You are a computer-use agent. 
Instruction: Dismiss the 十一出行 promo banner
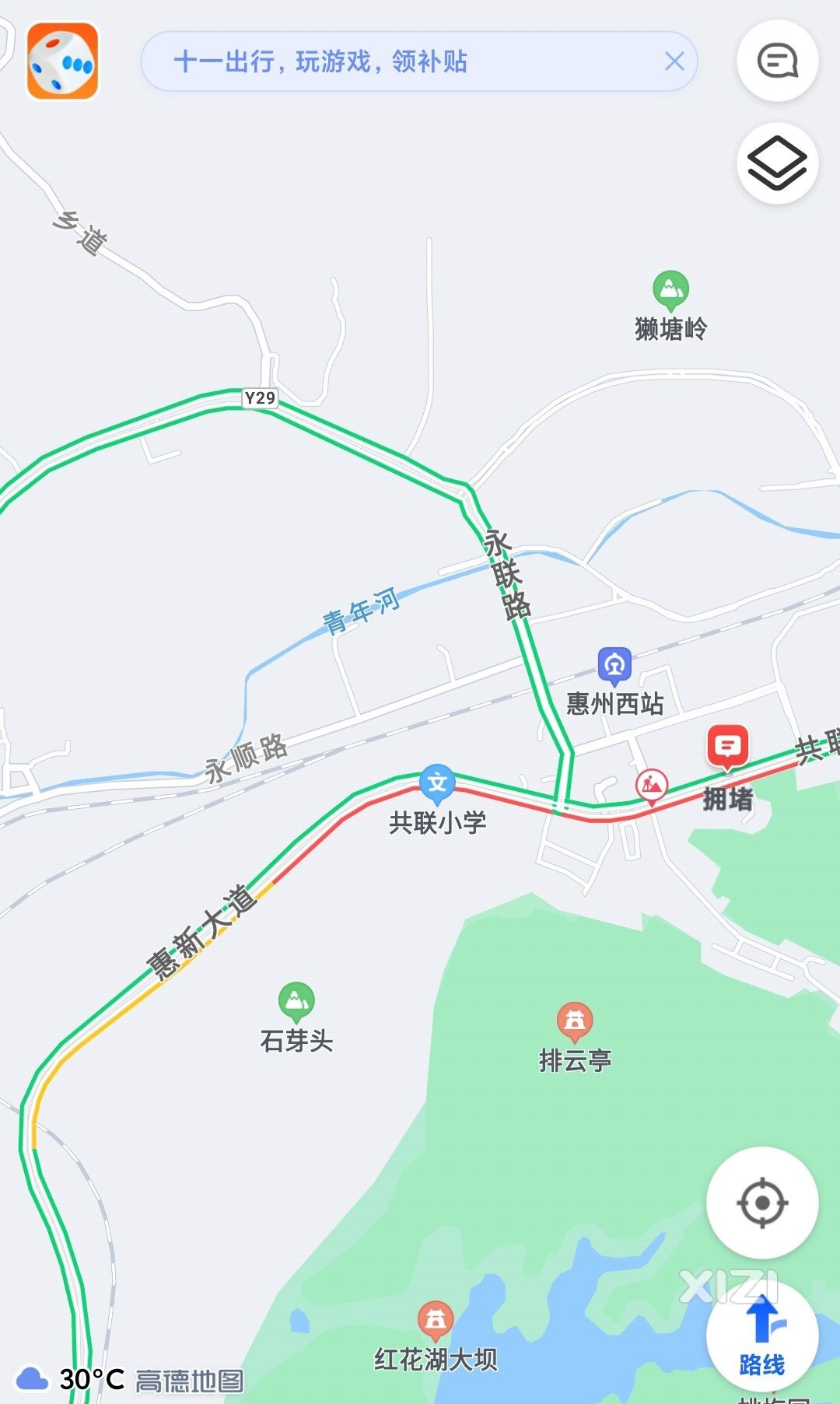tap(674, 61)
